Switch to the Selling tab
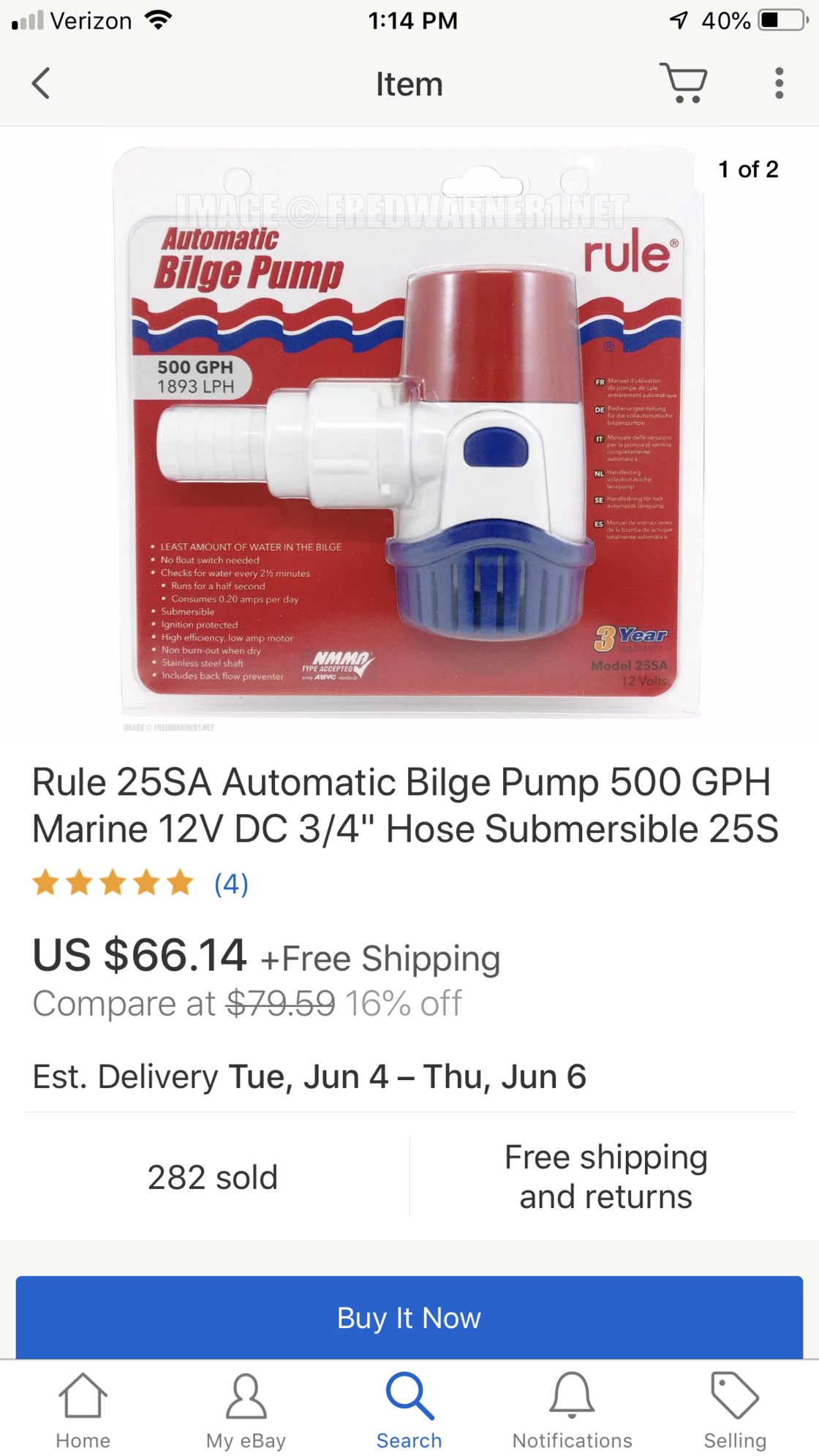This screenshot has width=819, height=1456. (x=735, y=1411)
